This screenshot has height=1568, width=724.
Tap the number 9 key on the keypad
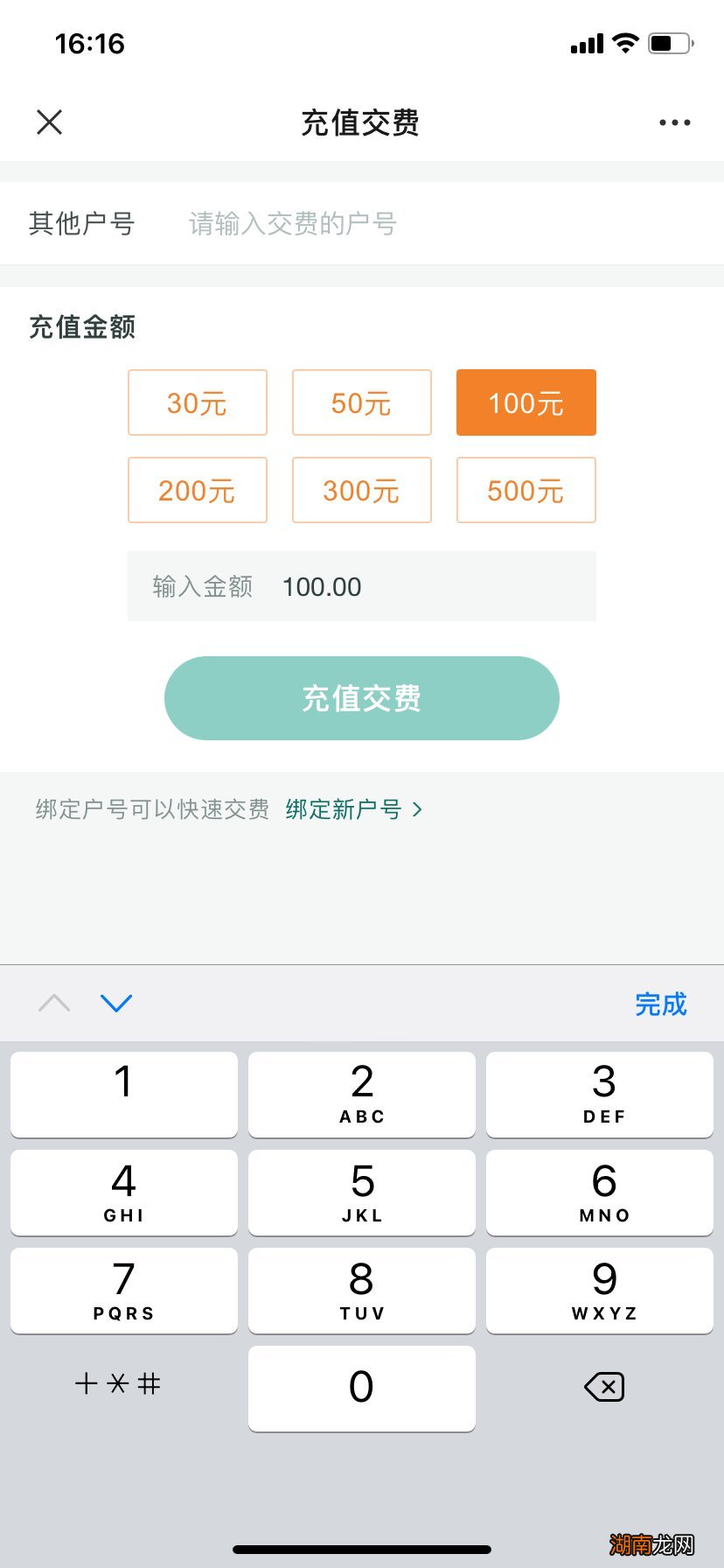[600, 1290]
